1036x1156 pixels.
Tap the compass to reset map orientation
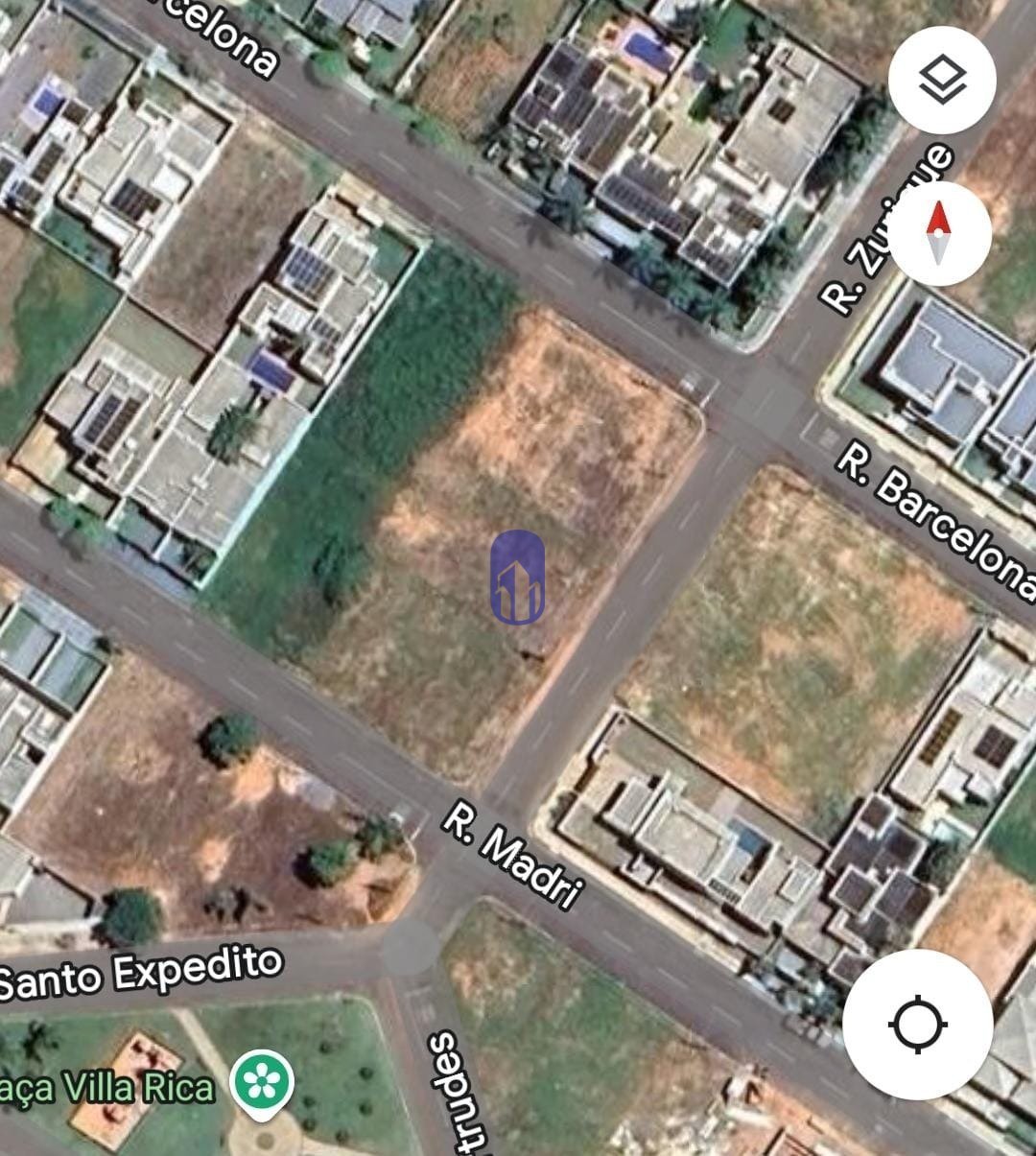coord(938,233)
